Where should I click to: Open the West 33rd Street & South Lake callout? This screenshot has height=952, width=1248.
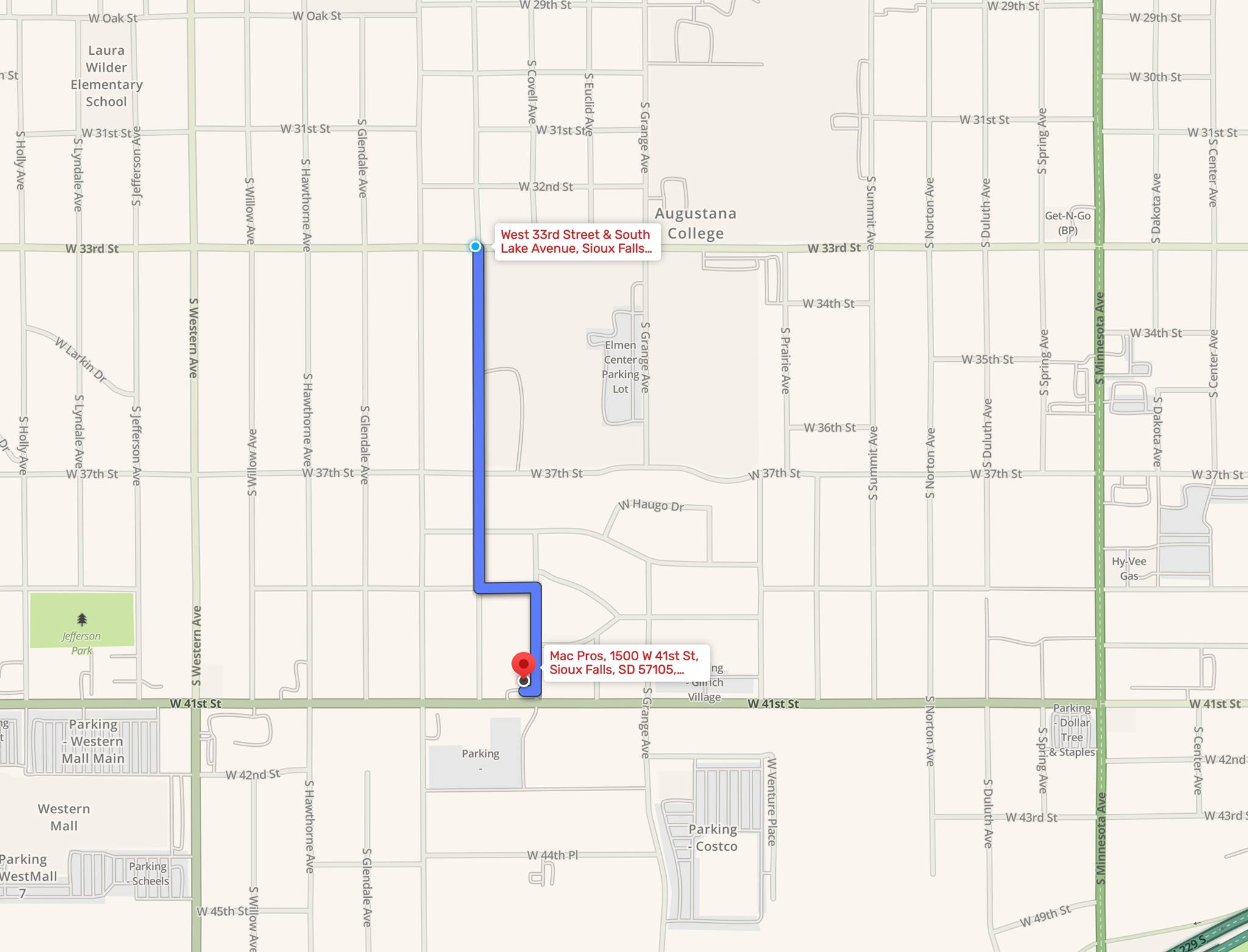tap(576, 241)
